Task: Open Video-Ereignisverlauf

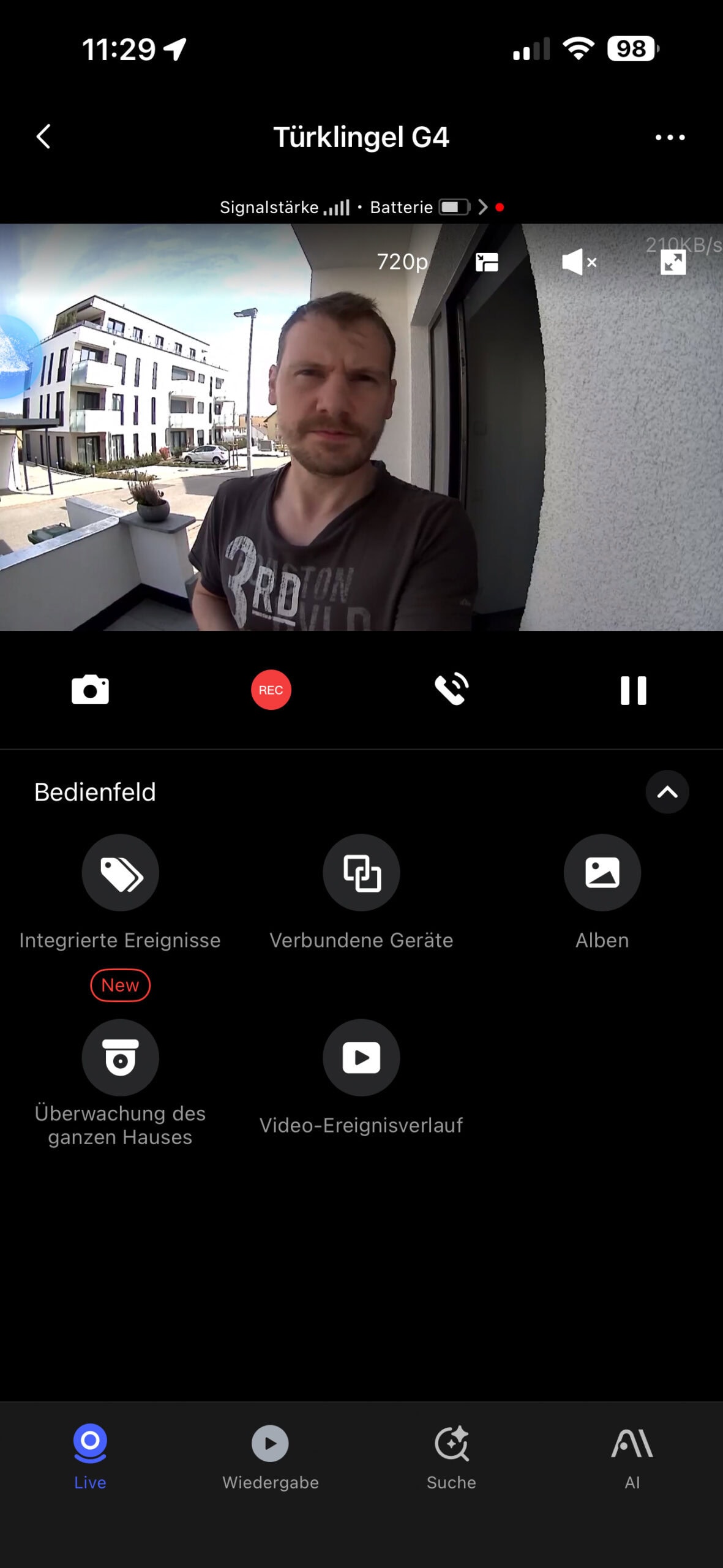Action: click(x=361, y=1058)
